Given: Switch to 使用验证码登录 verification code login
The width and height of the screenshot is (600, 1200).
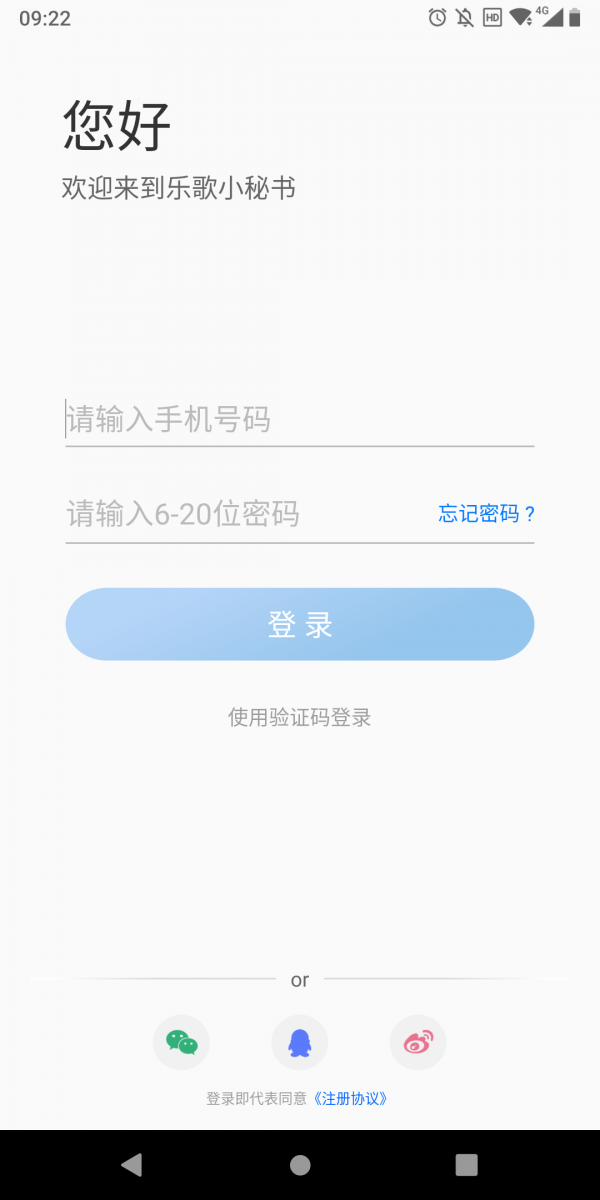Looking at the screenshot, I should pos(300,717).
